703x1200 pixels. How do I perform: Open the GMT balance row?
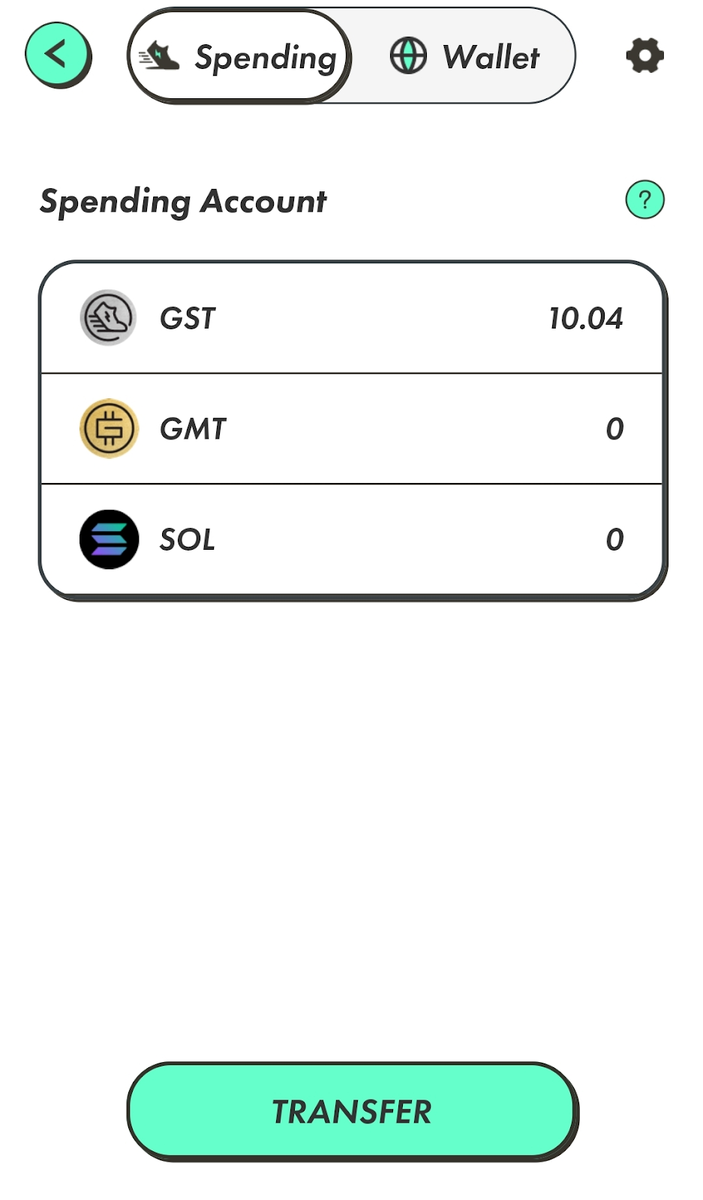(x=352, y=429)
